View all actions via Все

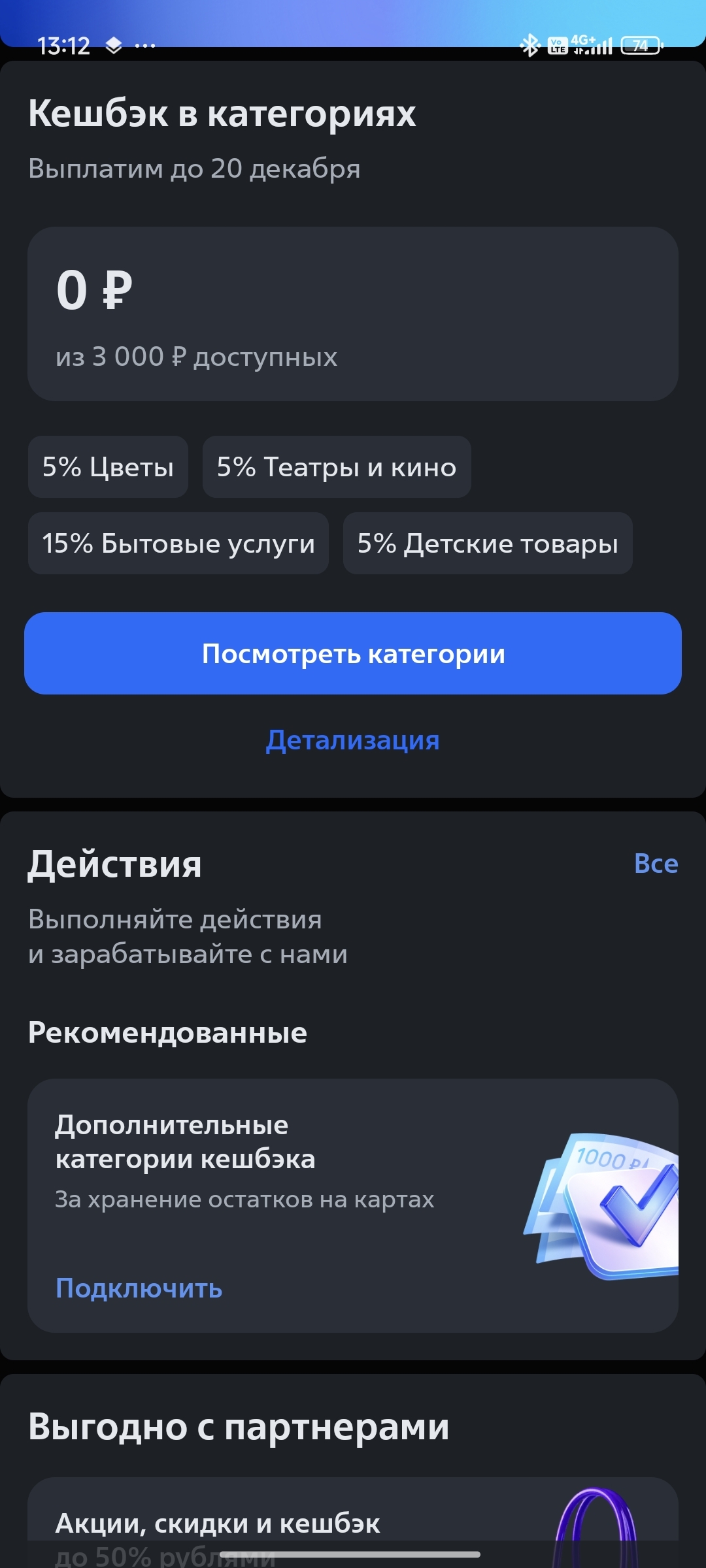click(x=656, y=864)
